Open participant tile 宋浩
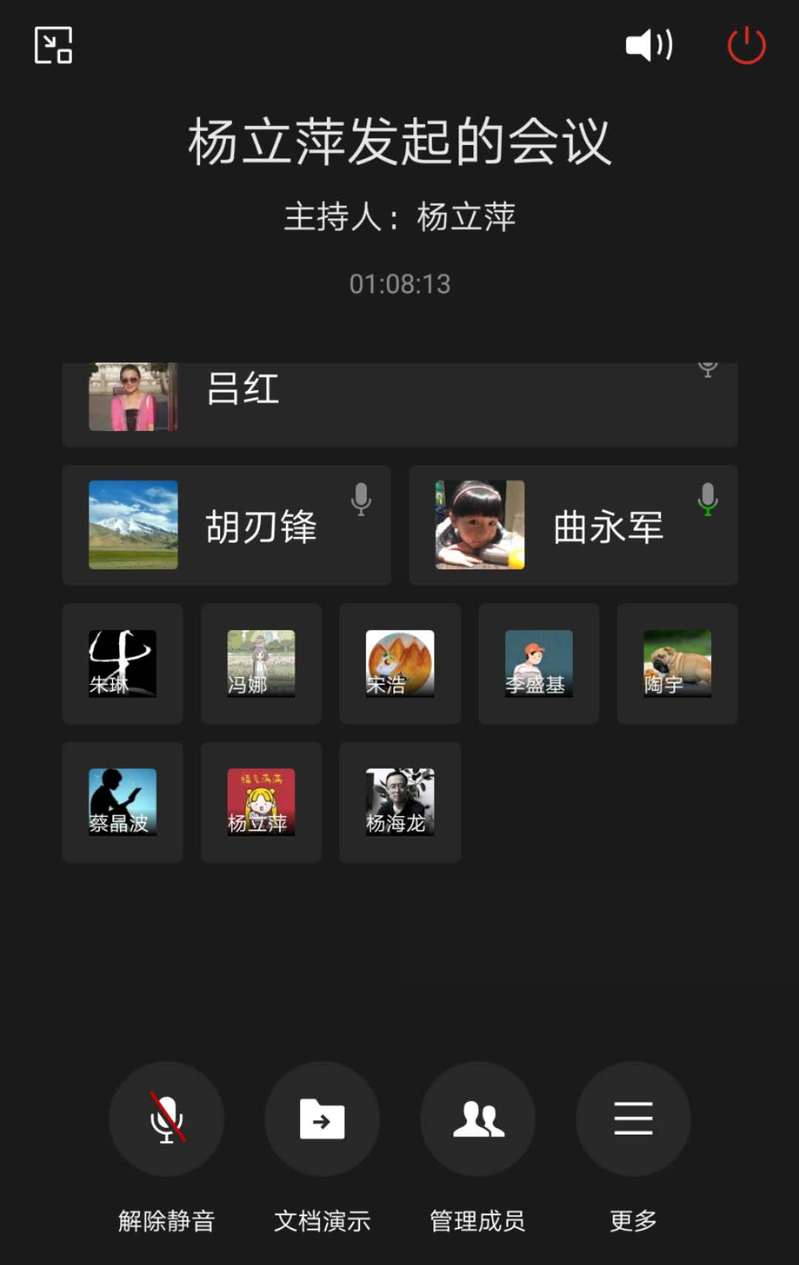 (400, 663)
